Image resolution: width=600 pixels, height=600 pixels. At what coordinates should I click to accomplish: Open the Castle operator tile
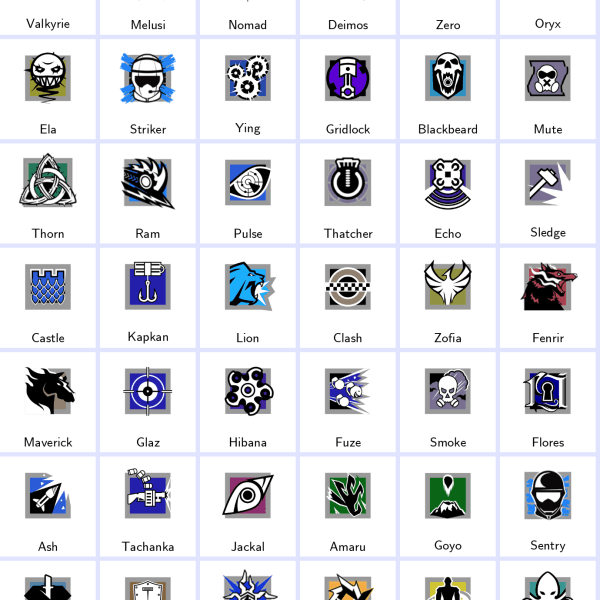click(x=48, y=296)
